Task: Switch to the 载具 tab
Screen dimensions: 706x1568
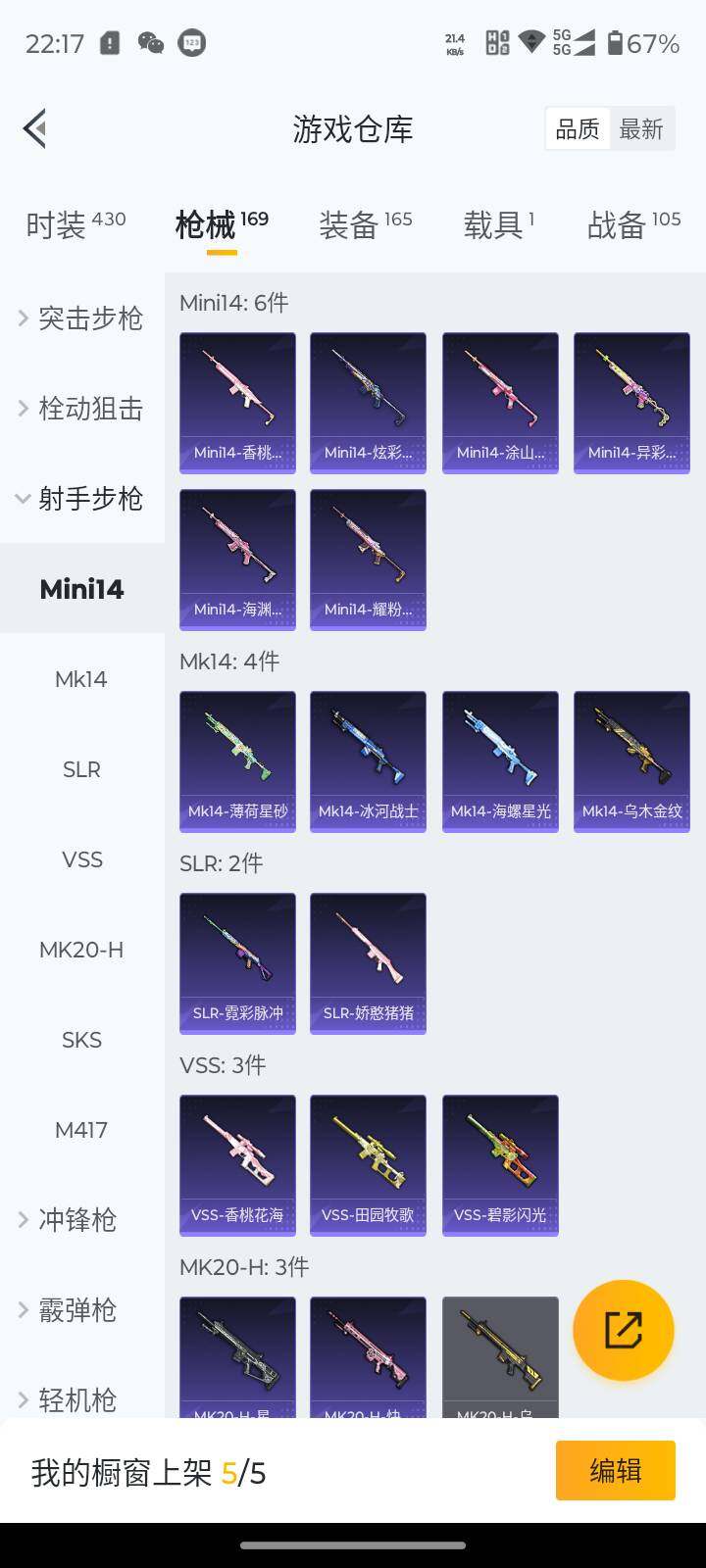Action: pyautogui.click(x=498, y=224)
